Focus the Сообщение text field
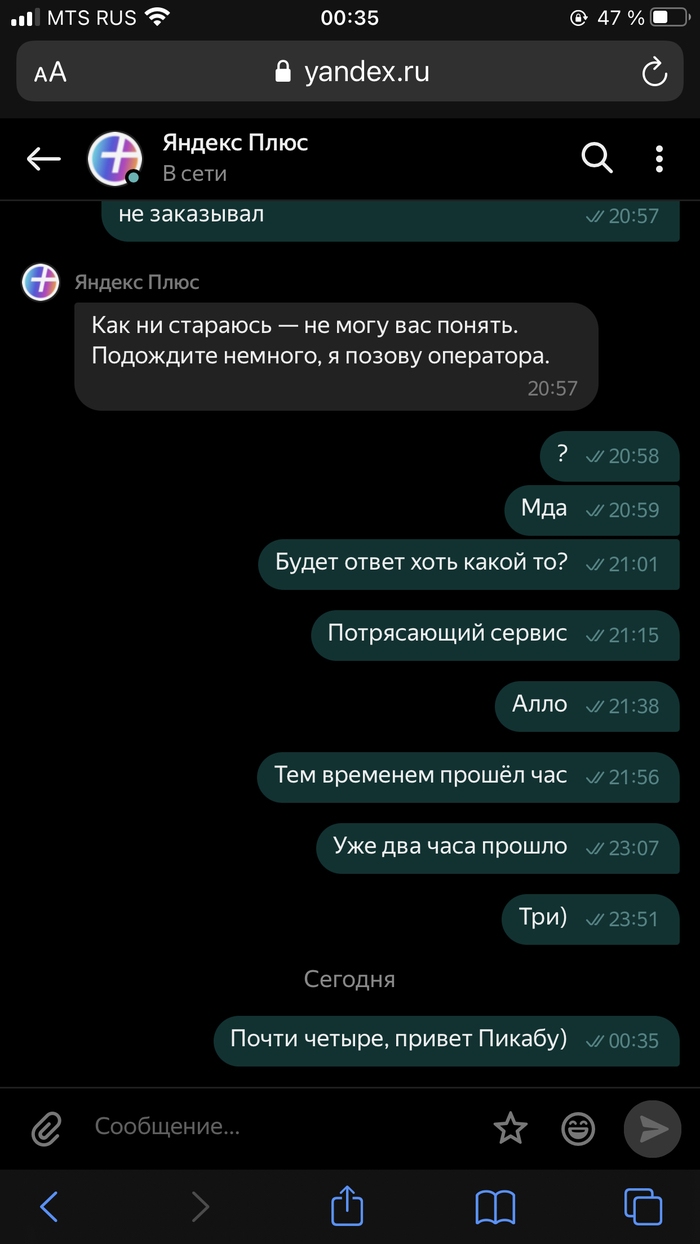 (x=280, y=1127)
